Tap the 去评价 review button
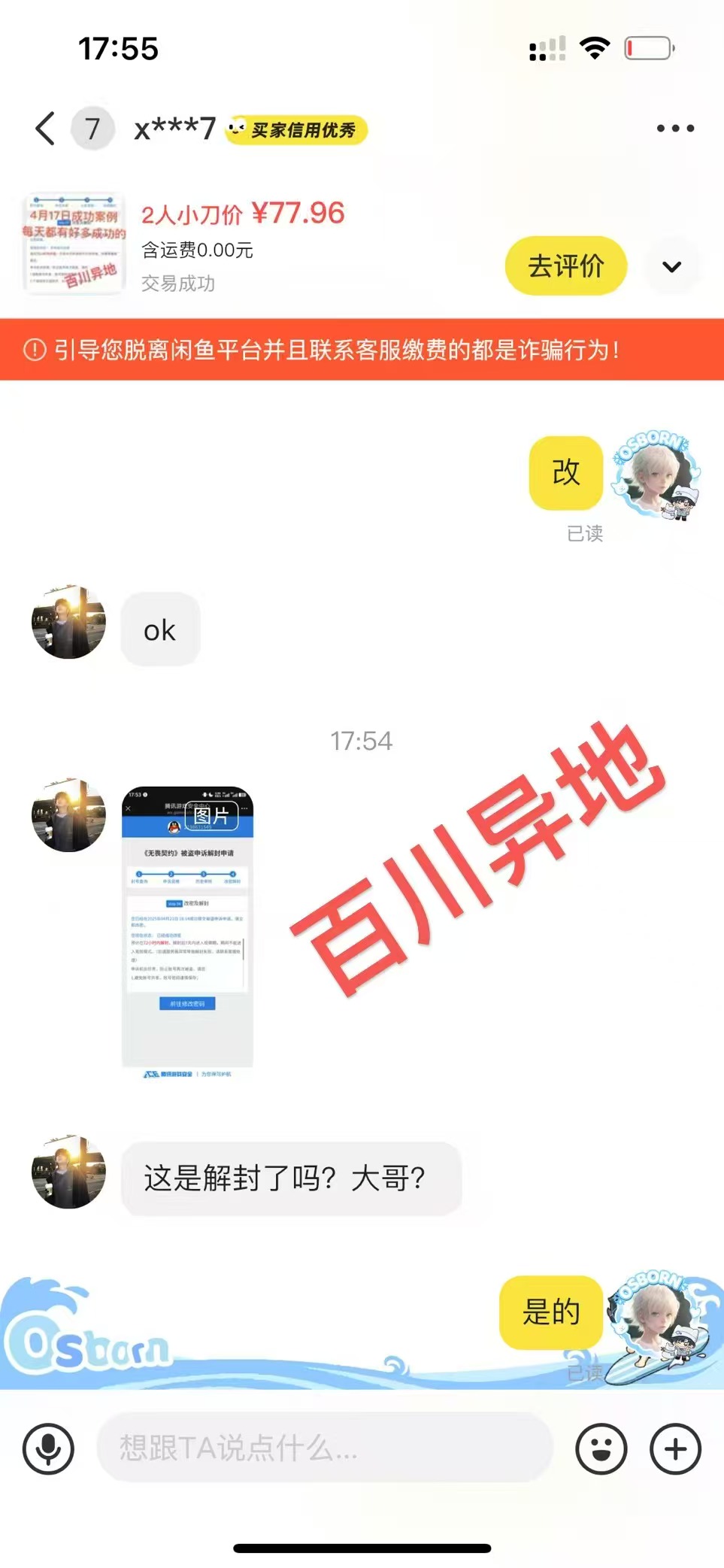 tap(566, 266)
